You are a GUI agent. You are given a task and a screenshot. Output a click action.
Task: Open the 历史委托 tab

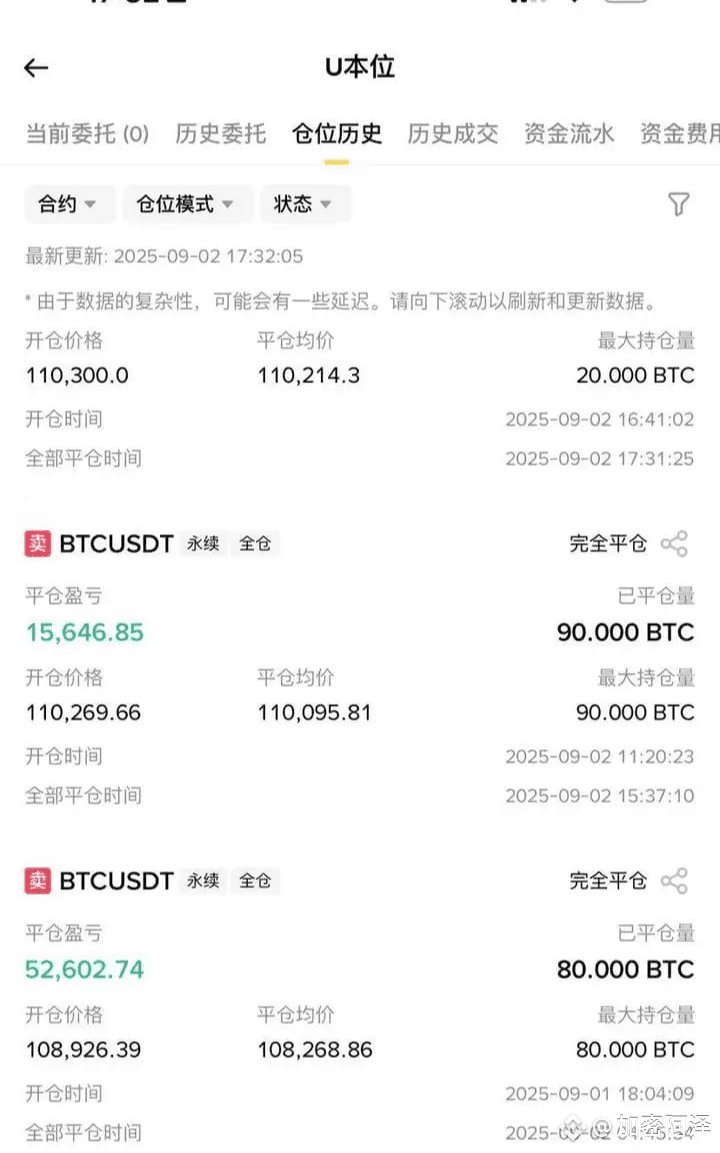coord(221,134)
